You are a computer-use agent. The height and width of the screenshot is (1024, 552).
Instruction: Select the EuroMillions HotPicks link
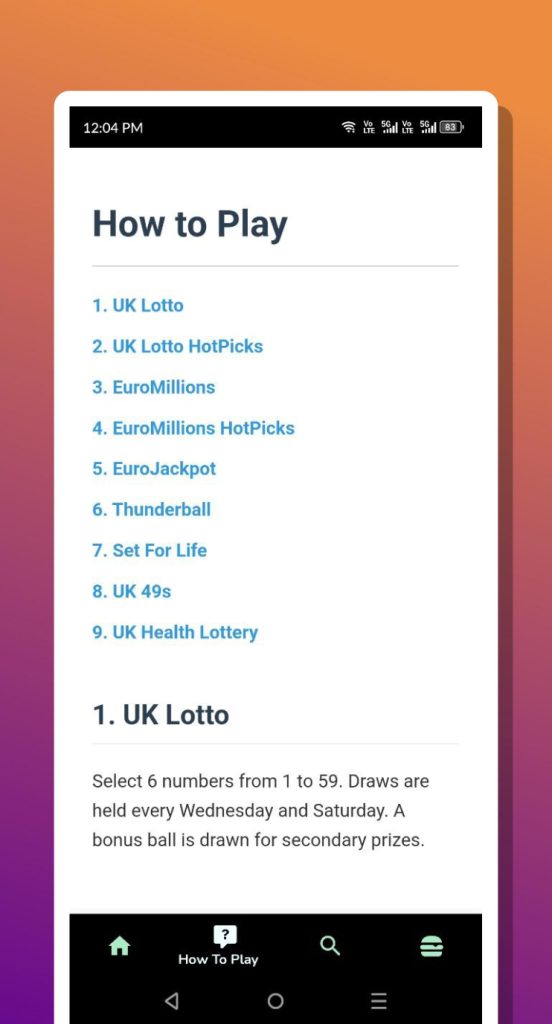193,428
